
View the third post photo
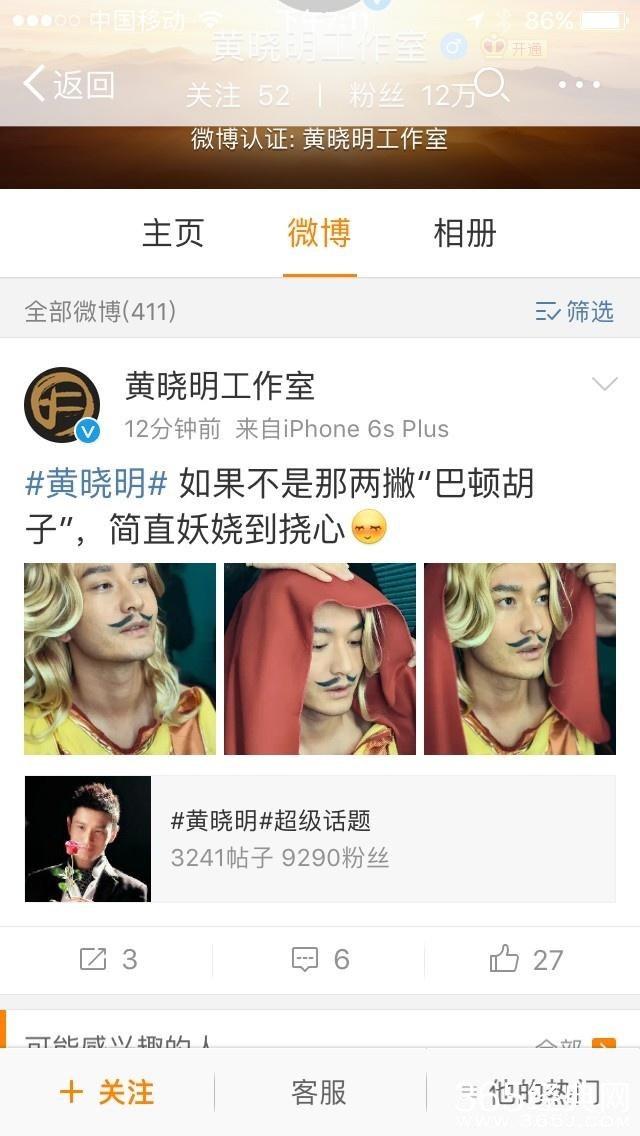520,658
